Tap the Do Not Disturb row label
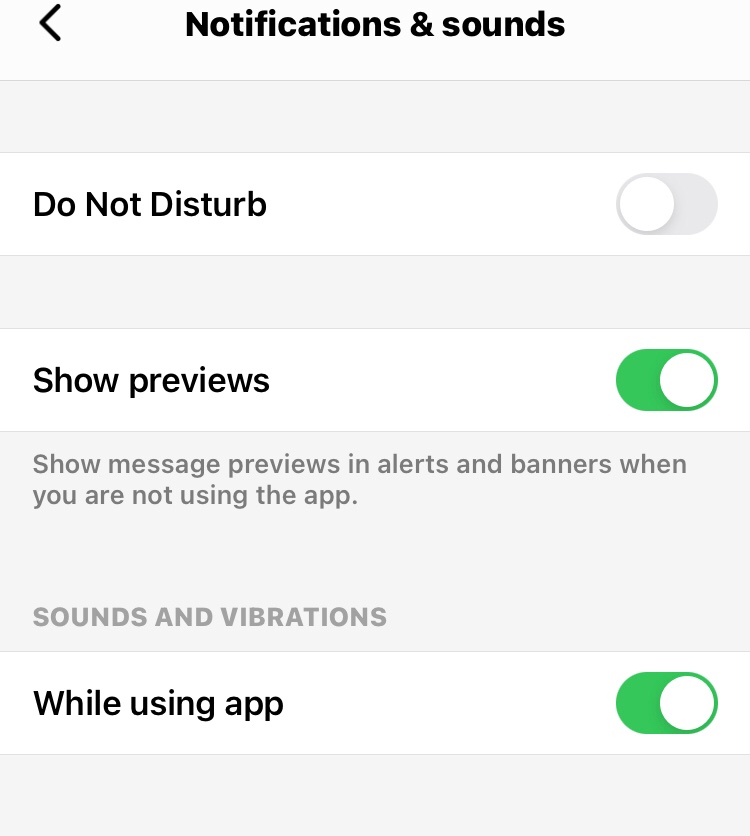 (x=149, y=204)
